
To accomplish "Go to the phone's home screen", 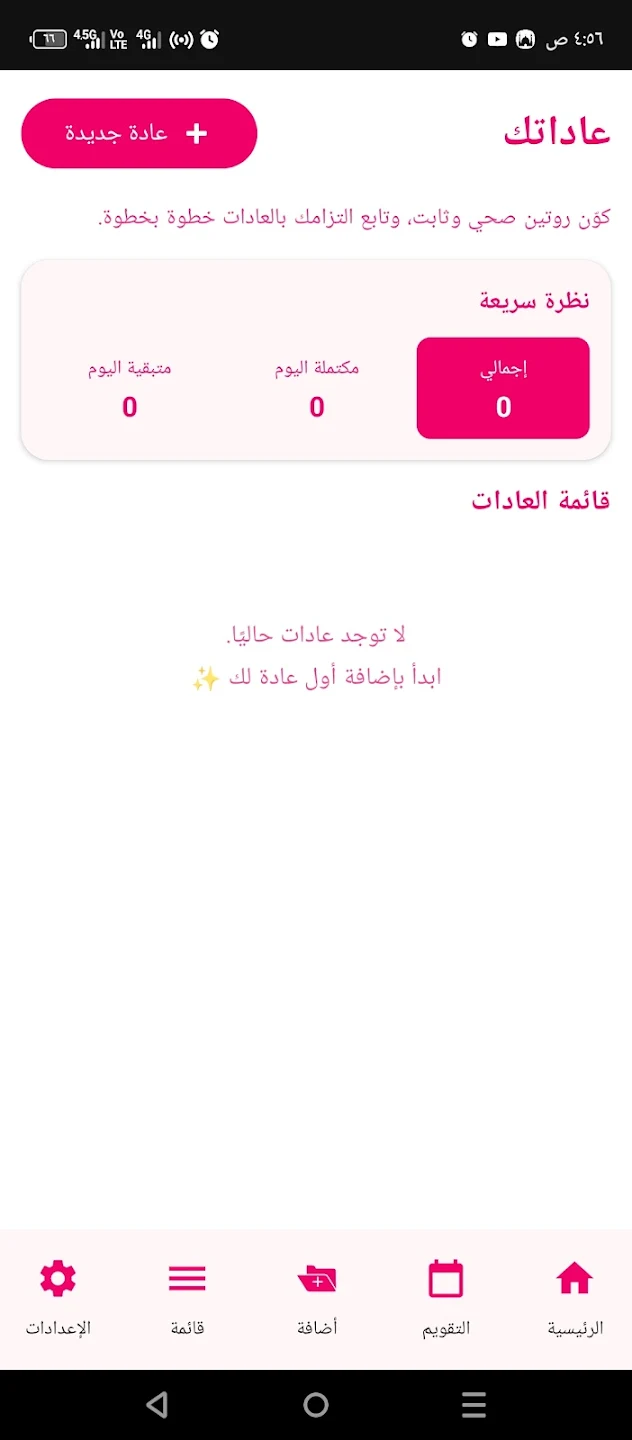I will 316,1405.
